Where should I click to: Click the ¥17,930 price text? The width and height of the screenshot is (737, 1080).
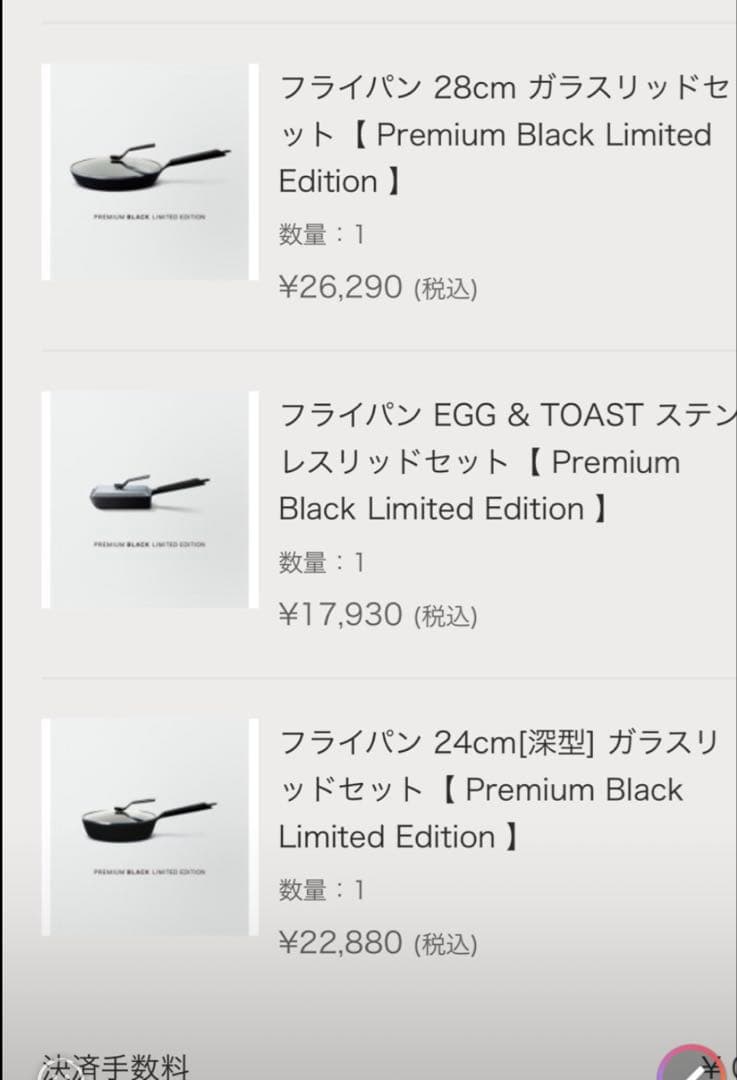click(x=340, y=614)
